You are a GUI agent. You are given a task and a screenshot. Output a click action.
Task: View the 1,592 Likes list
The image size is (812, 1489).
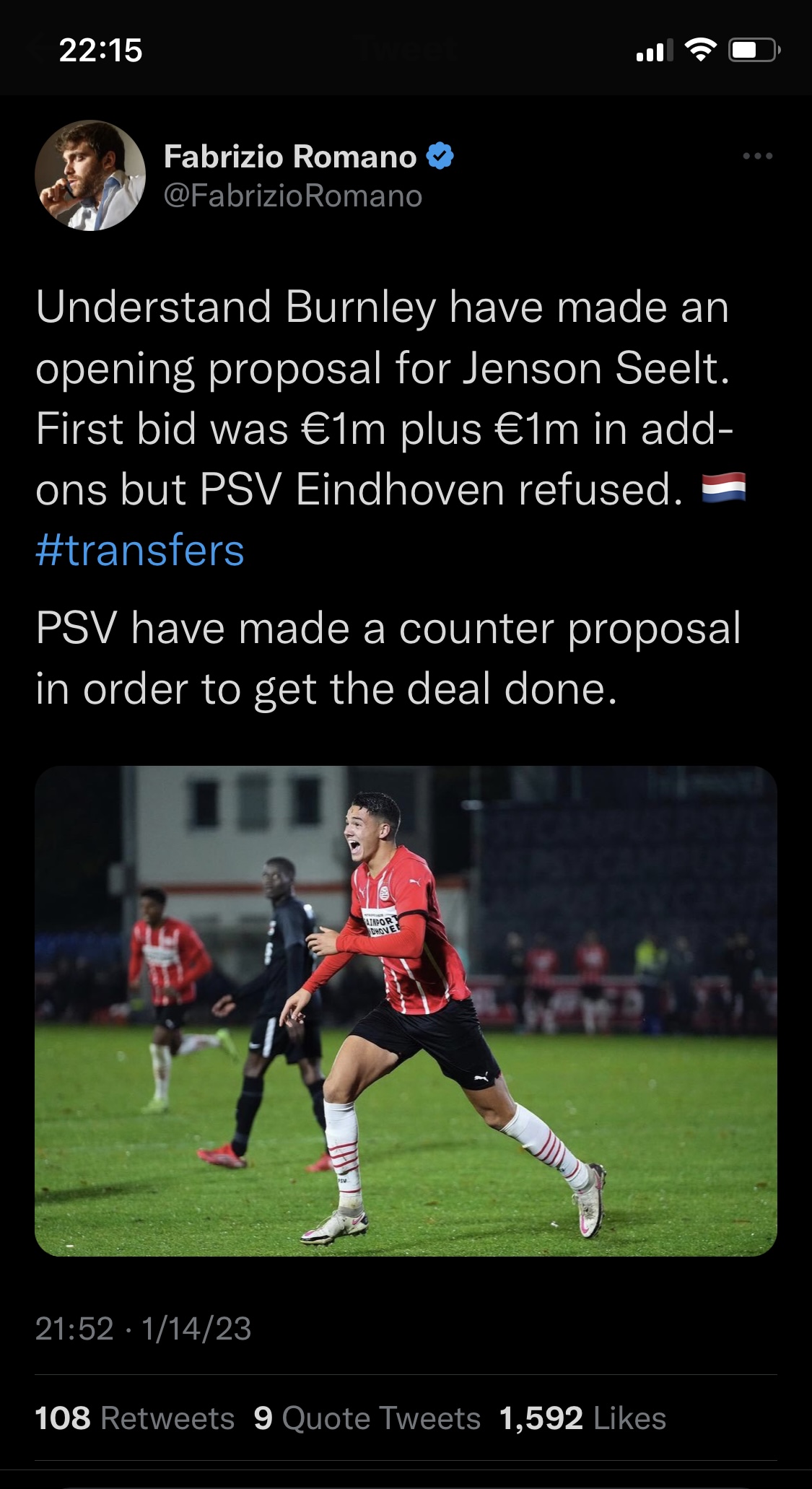point(582,1418)
